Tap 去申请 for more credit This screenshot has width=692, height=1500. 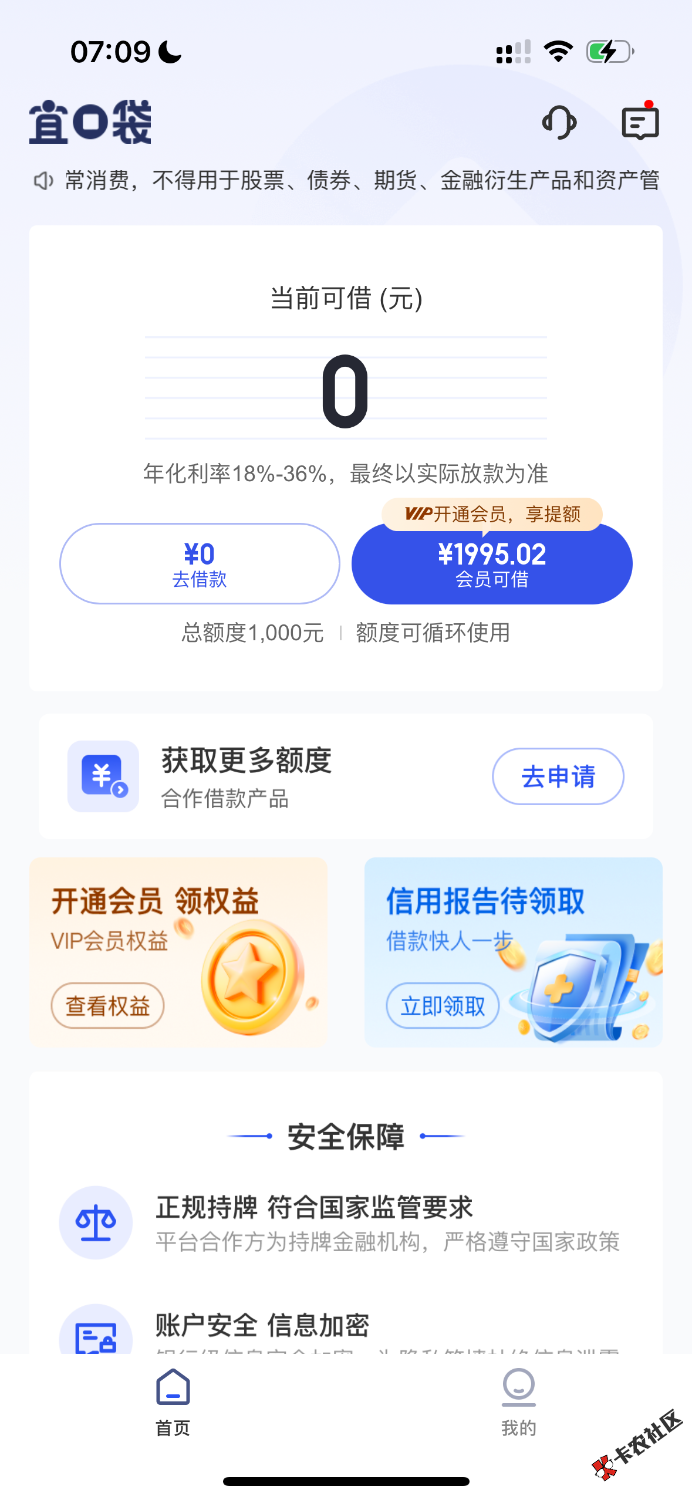pos(558,776)
